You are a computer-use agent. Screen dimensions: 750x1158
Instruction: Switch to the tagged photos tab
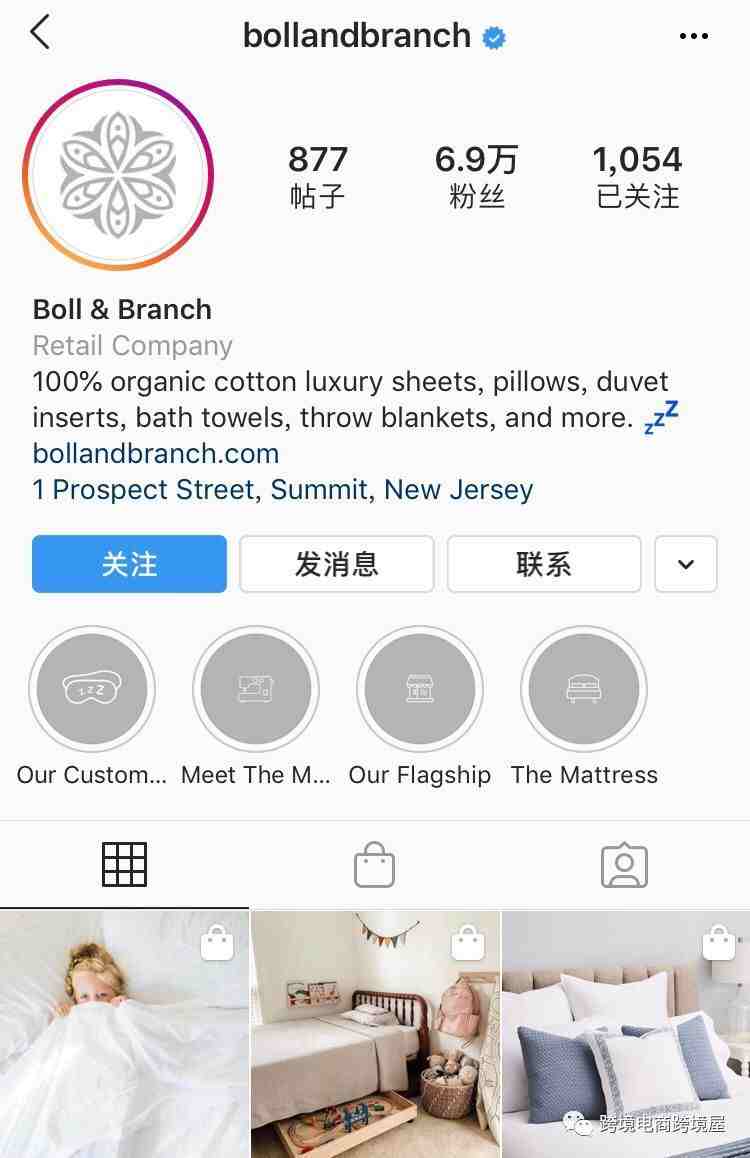(x=624, y=865)
